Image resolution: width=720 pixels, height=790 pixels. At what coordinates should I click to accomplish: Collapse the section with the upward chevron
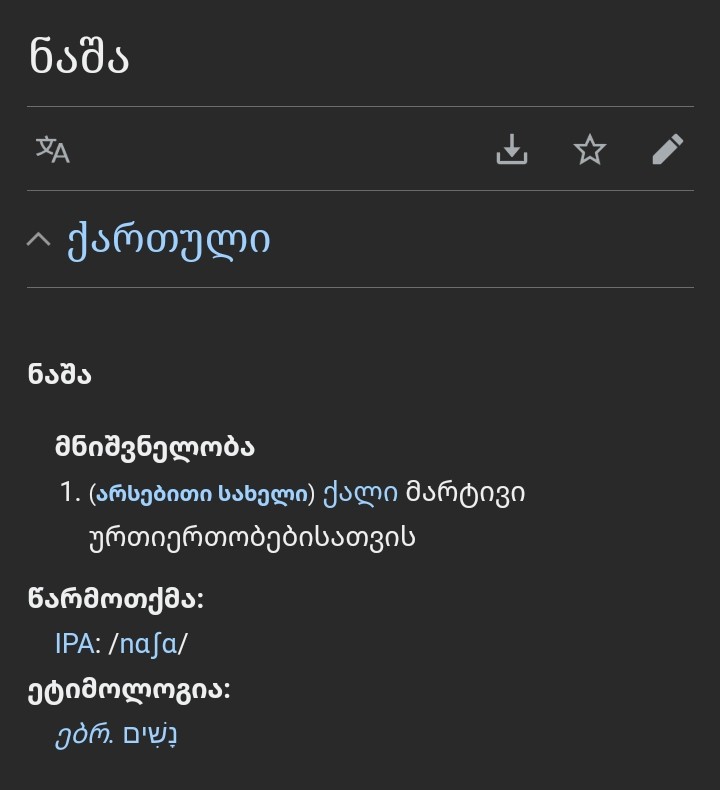click(38, 239)
